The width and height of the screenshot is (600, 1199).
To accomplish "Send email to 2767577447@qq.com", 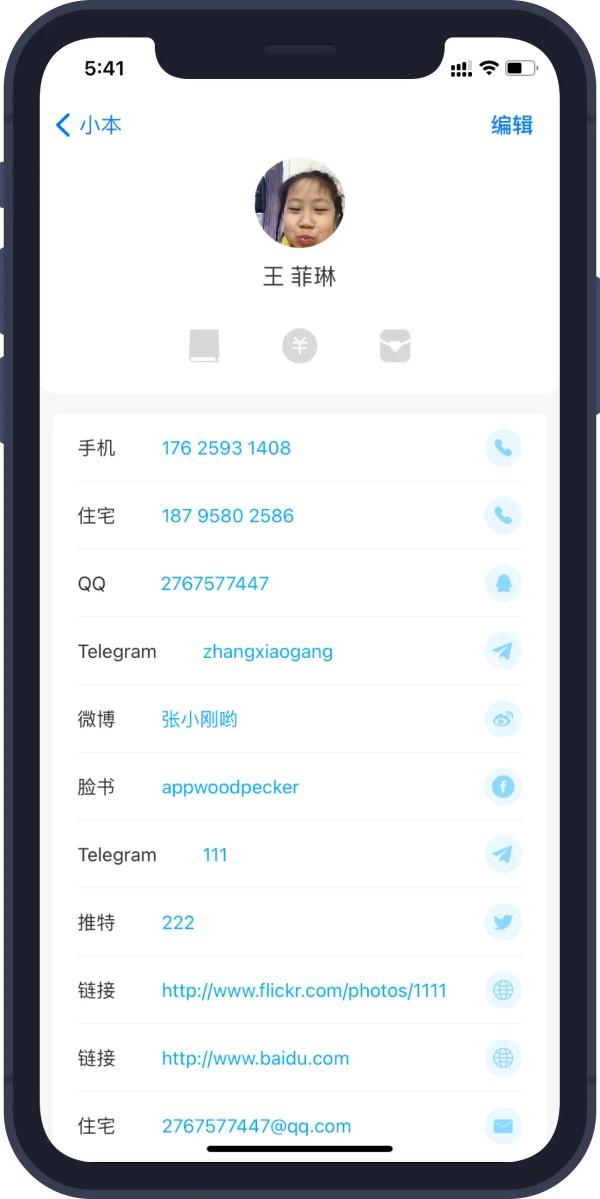I will pyautogui.click(x=503, y=1126).
